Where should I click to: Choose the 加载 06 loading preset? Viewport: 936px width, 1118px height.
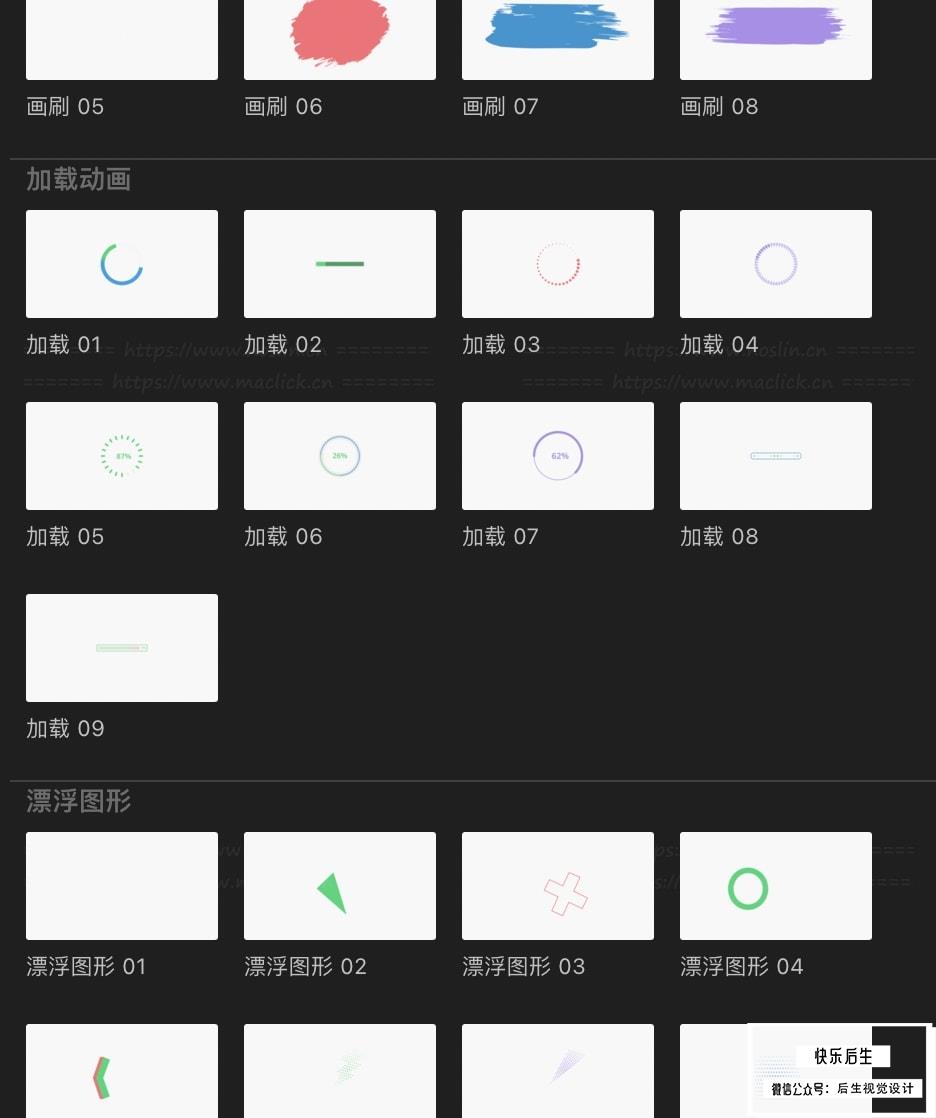pos(340,456)
